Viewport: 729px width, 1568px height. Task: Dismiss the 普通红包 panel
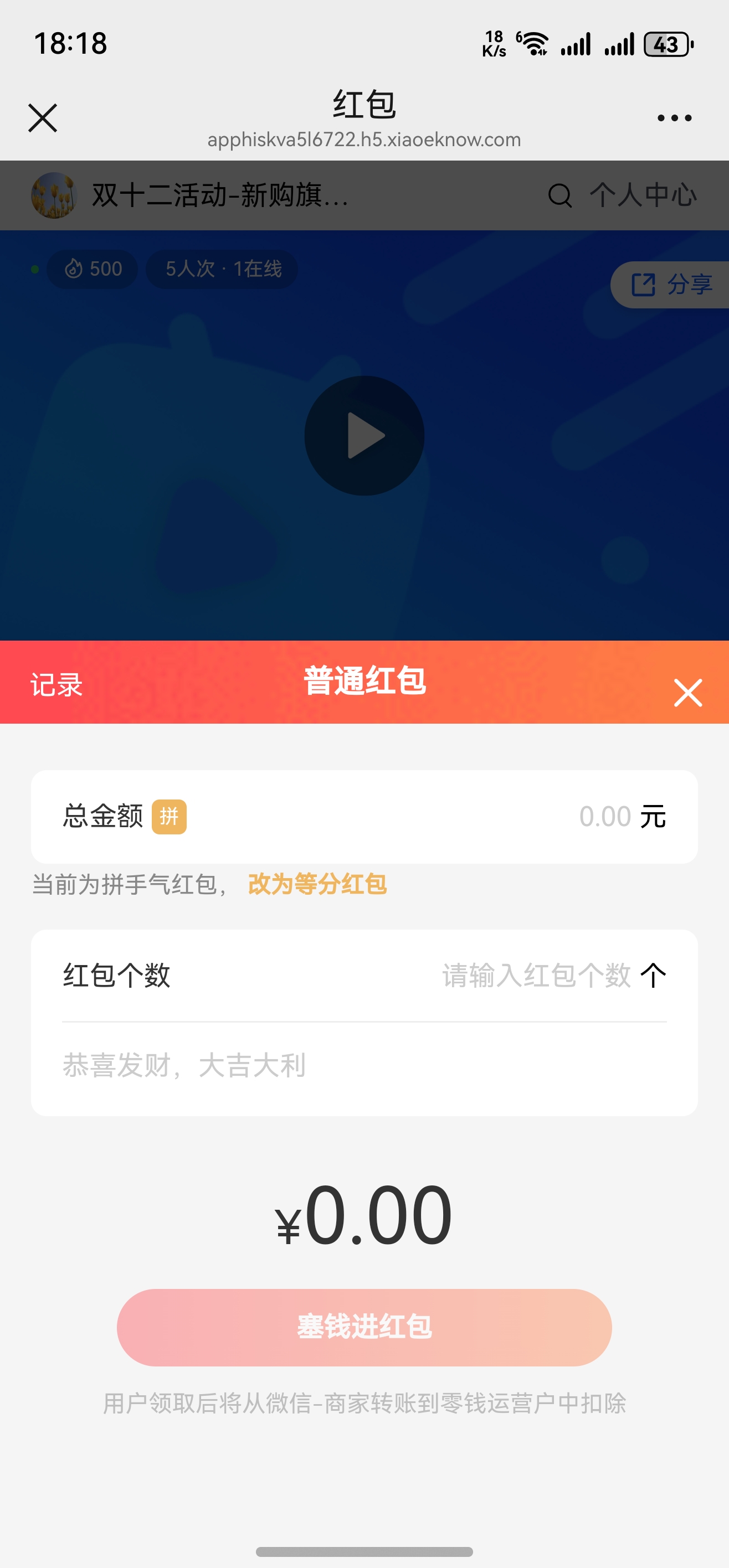pyautogui.click(x=687, y=693)
